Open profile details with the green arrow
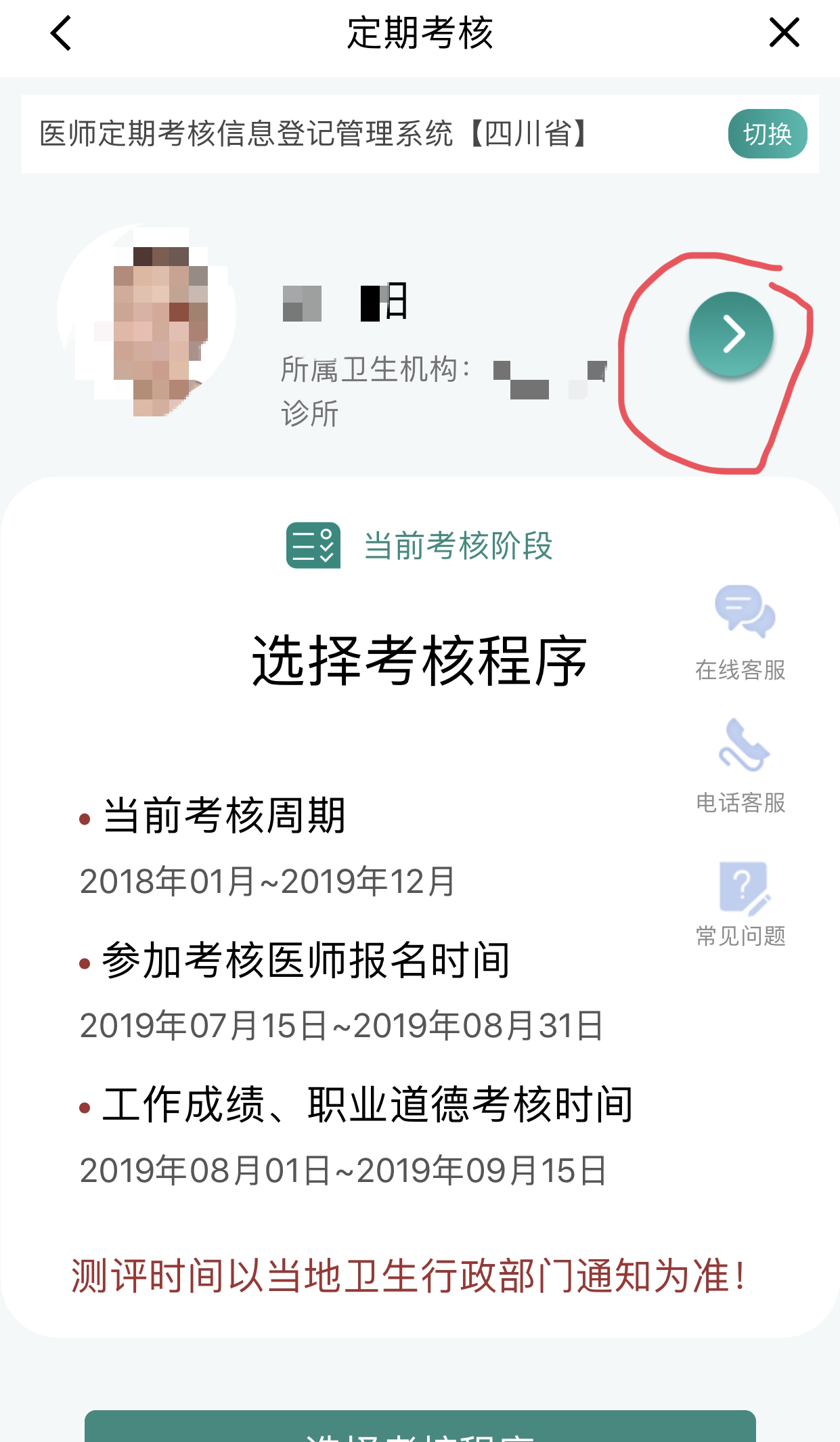This screenshot has height=1442, width=840. (731, 334)
